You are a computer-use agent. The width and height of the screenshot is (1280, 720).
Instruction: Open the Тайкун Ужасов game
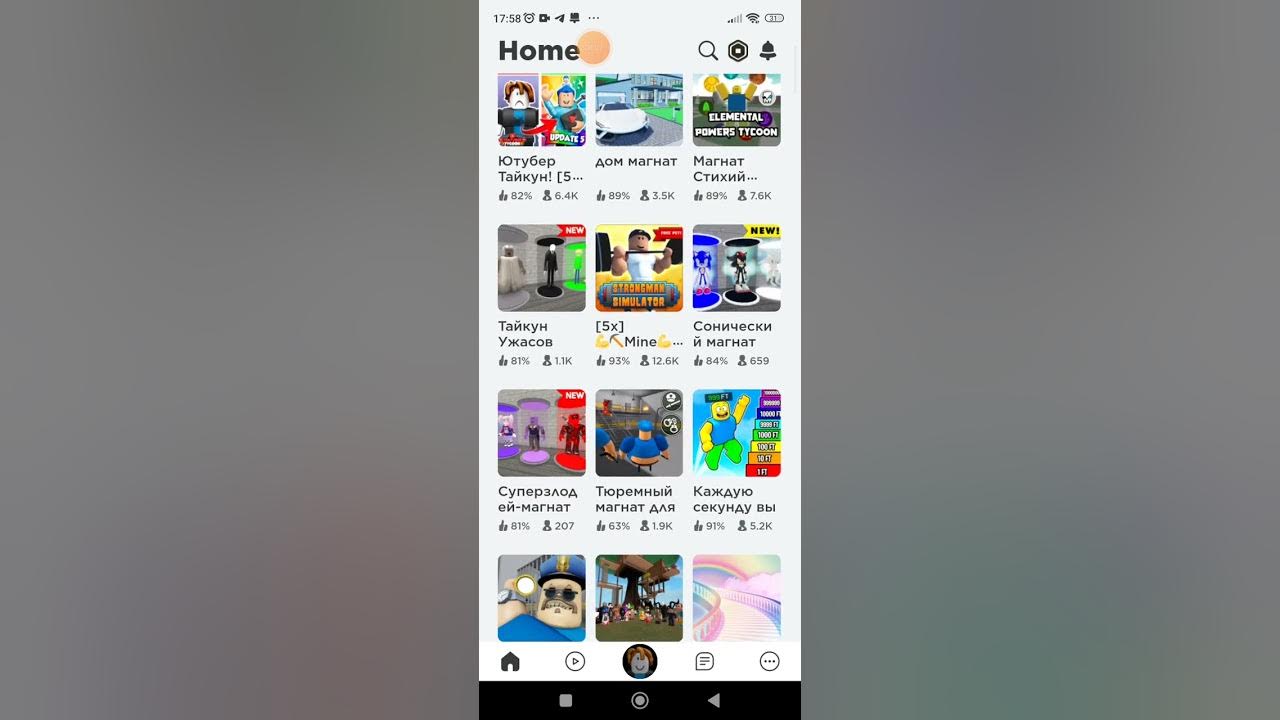[x=541, y=268]
